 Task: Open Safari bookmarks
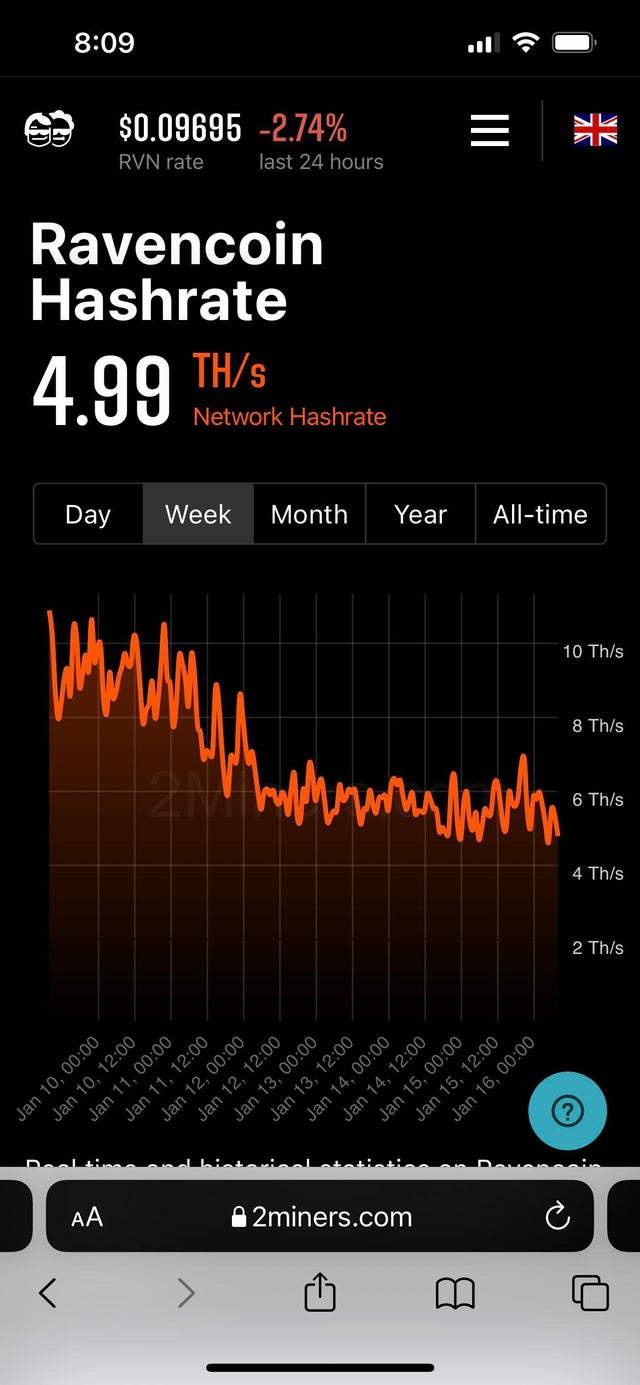tap(455, 1294)
